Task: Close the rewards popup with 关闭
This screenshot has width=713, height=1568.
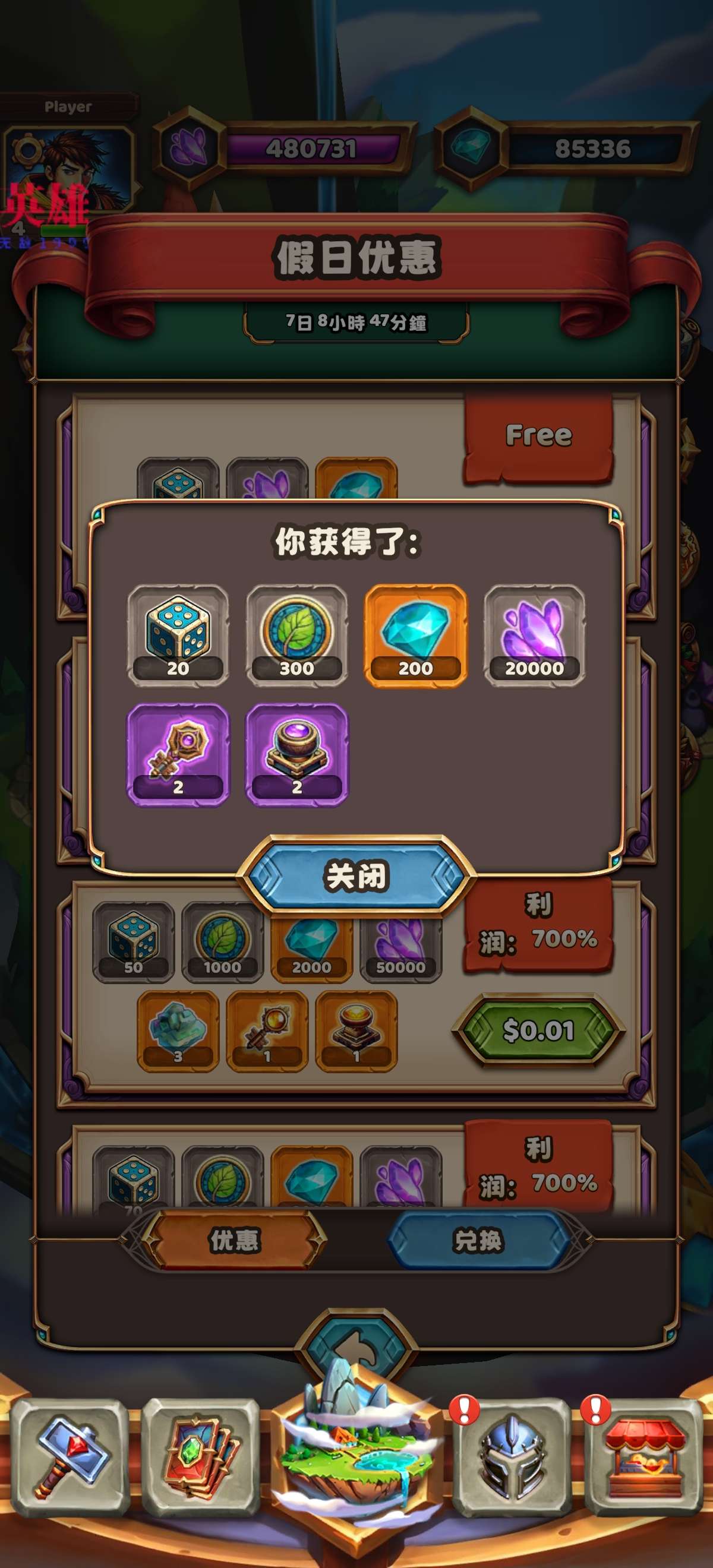Action: (x=356, y=877)
